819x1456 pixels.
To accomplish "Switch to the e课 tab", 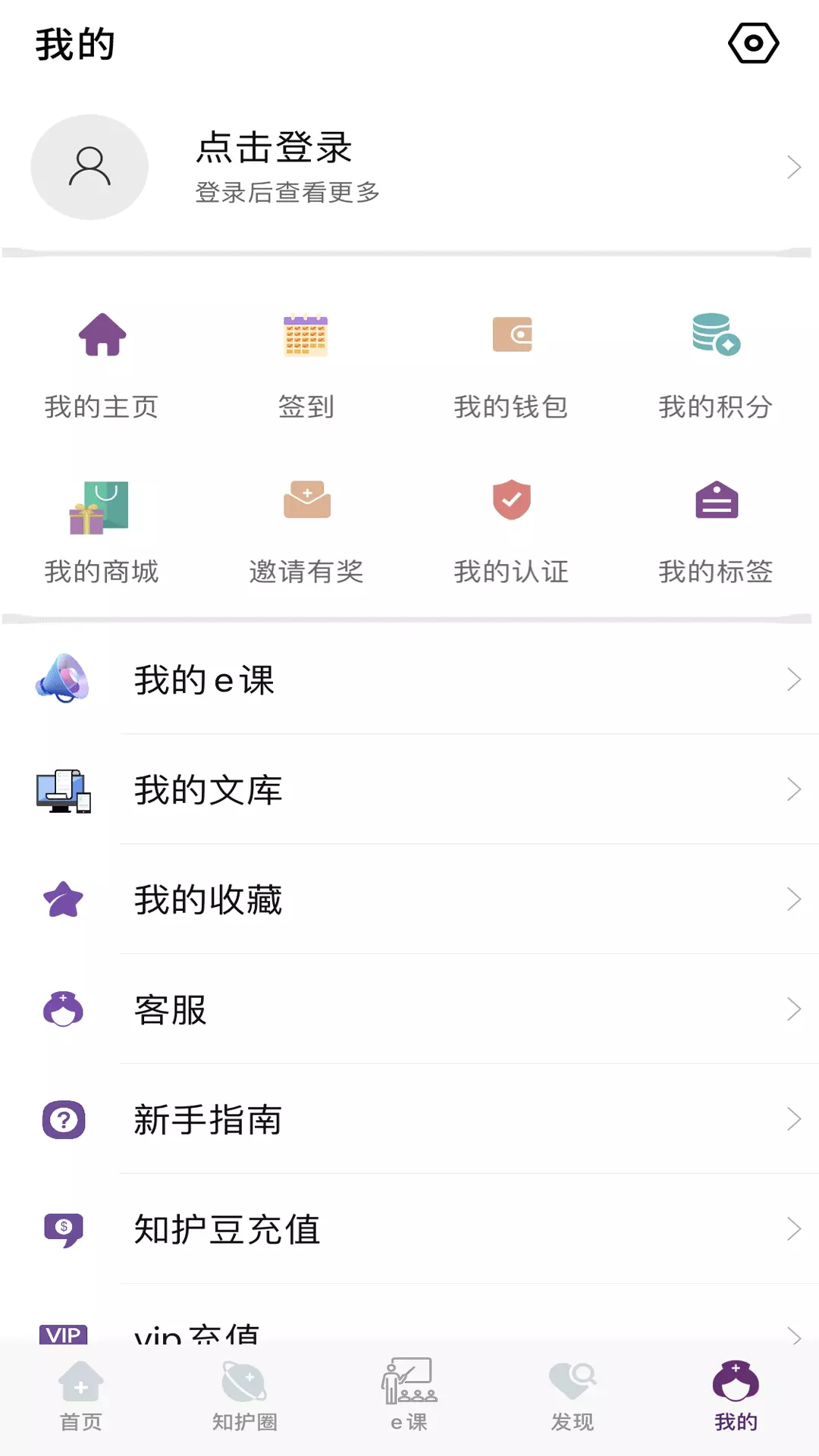I will [409, 1396].
